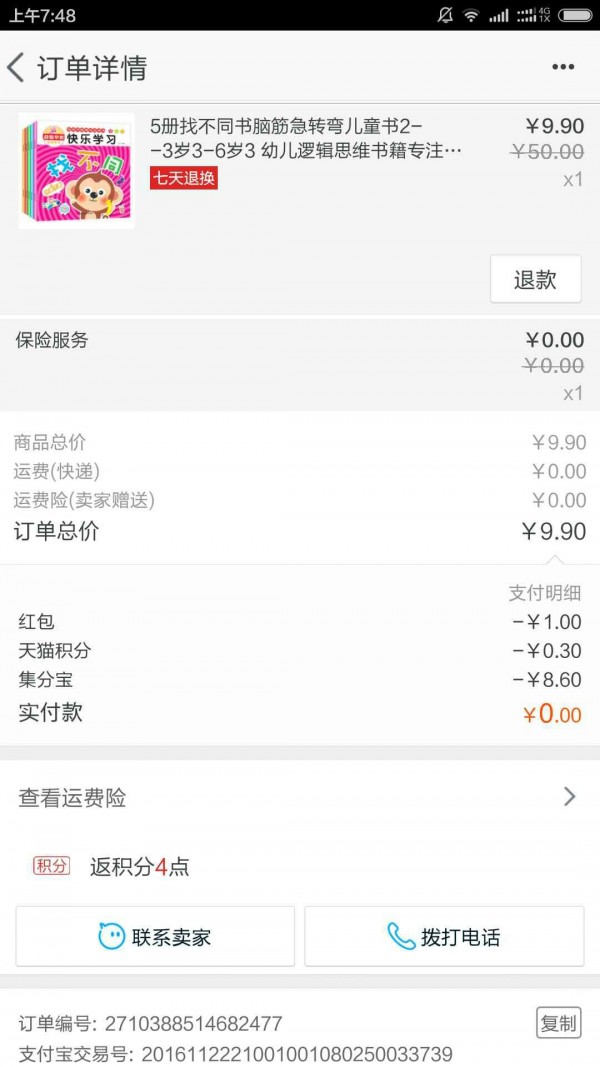Copy the order number with 复制
The width and height of the screenshot is (600, 1067).
click(x=559, y=1023)
